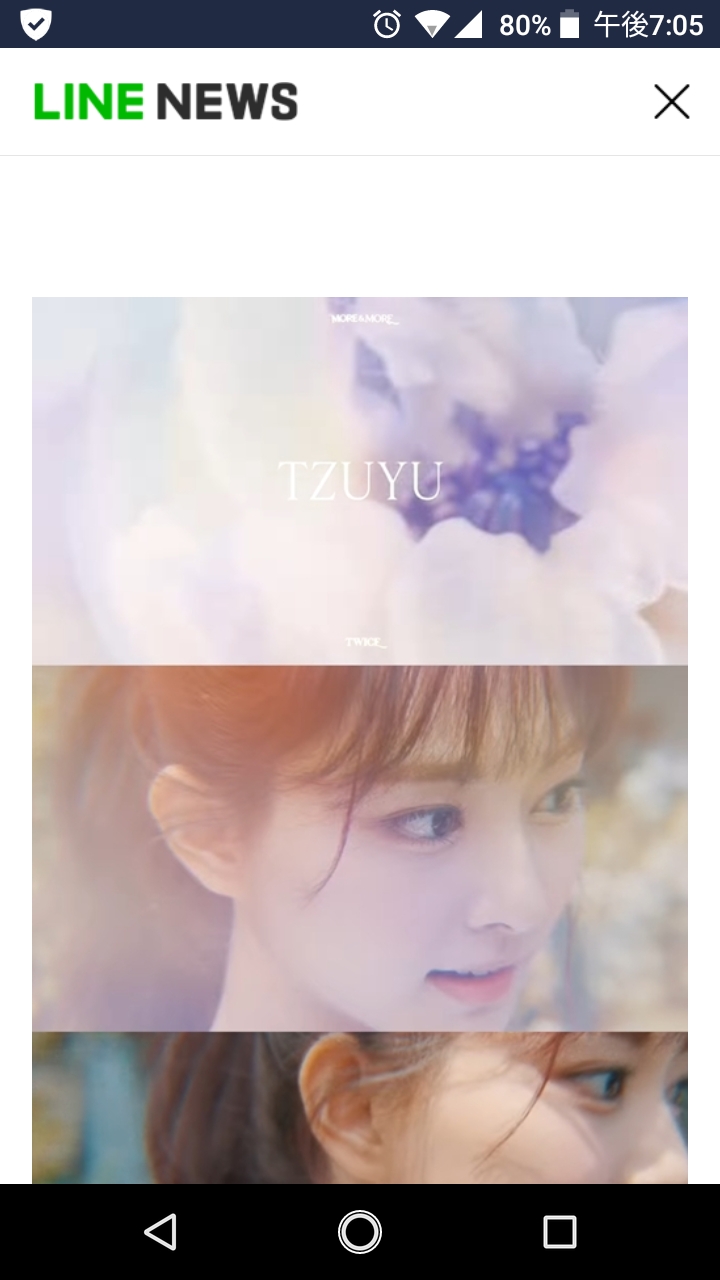Open the TZUYU article image

point(360,740)
